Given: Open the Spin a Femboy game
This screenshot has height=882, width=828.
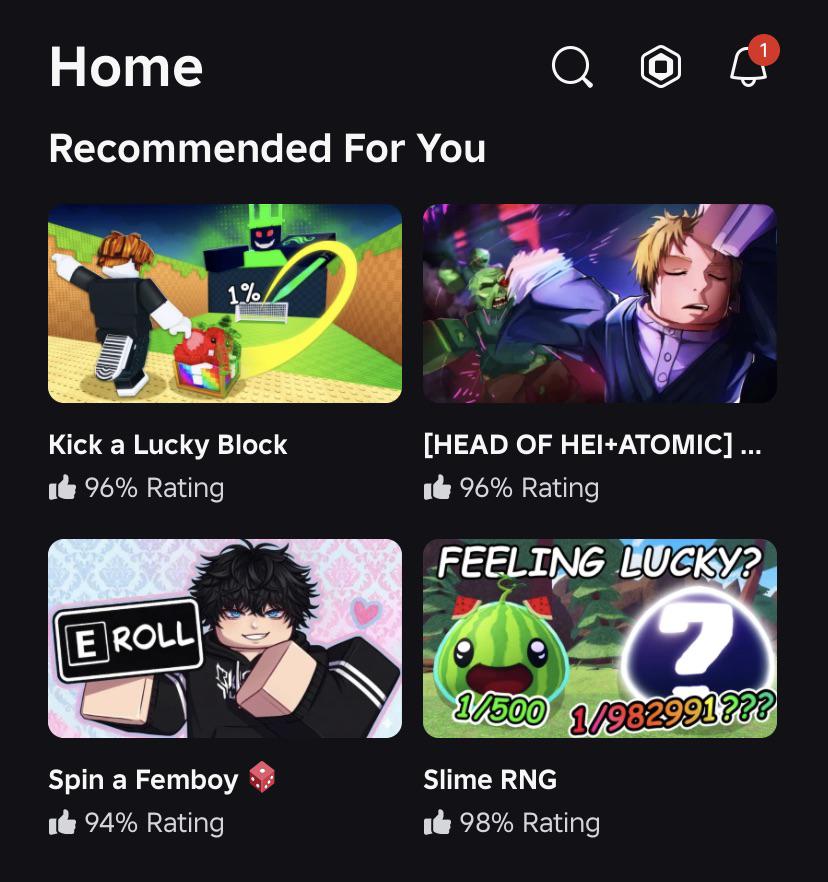Looking at the screenshot, I should tap(225, 638).
